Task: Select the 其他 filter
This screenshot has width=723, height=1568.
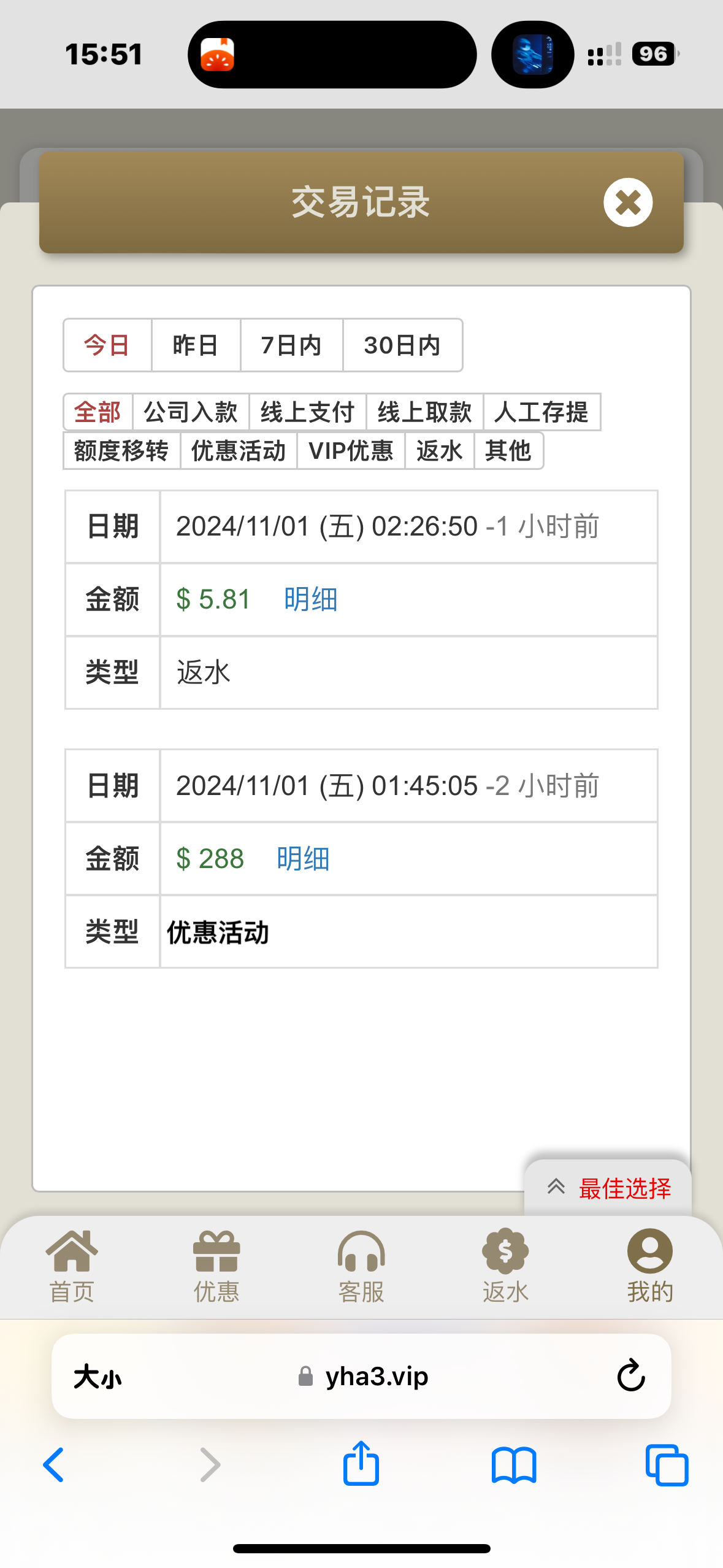Action: 508,451
